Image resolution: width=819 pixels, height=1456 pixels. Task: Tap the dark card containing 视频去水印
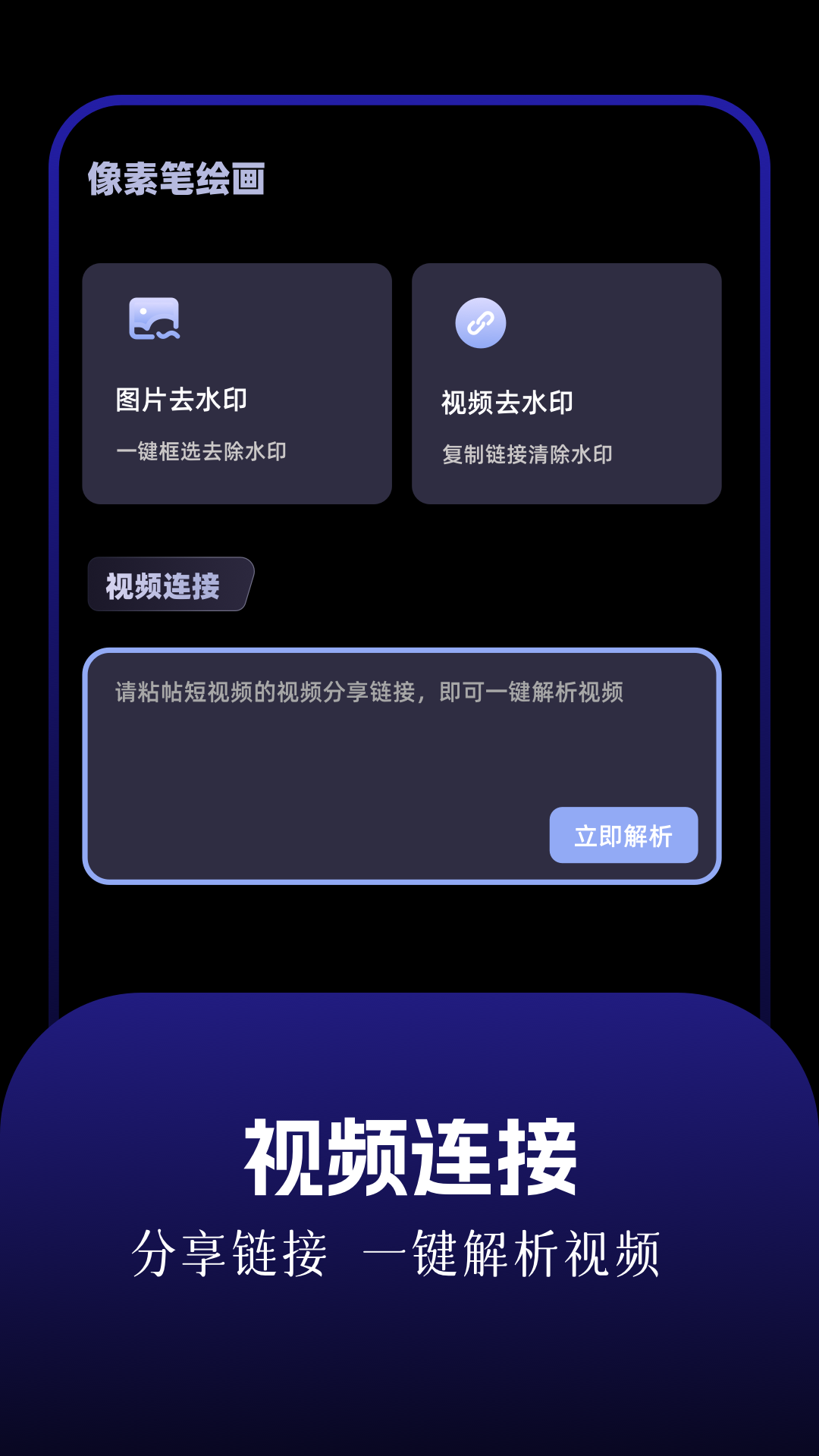pos(566,381)
